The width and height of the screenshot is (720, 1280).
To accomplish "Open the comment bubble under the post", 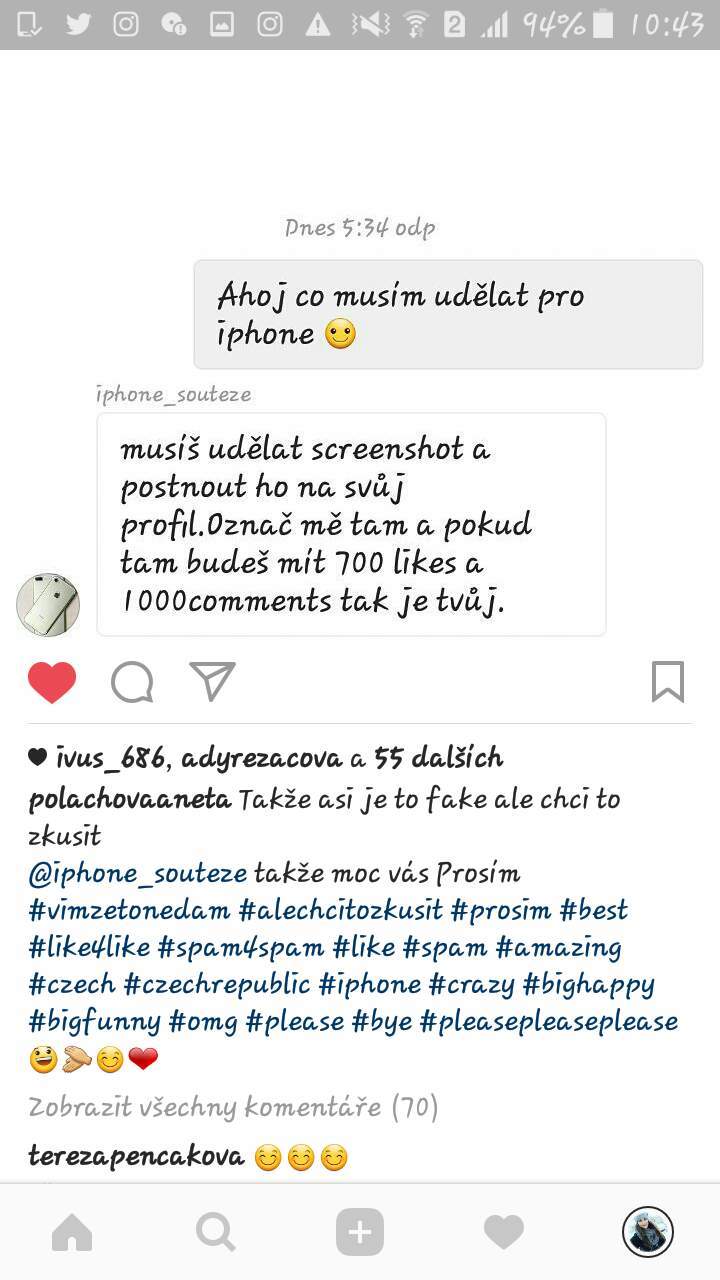I will [132, 682].
